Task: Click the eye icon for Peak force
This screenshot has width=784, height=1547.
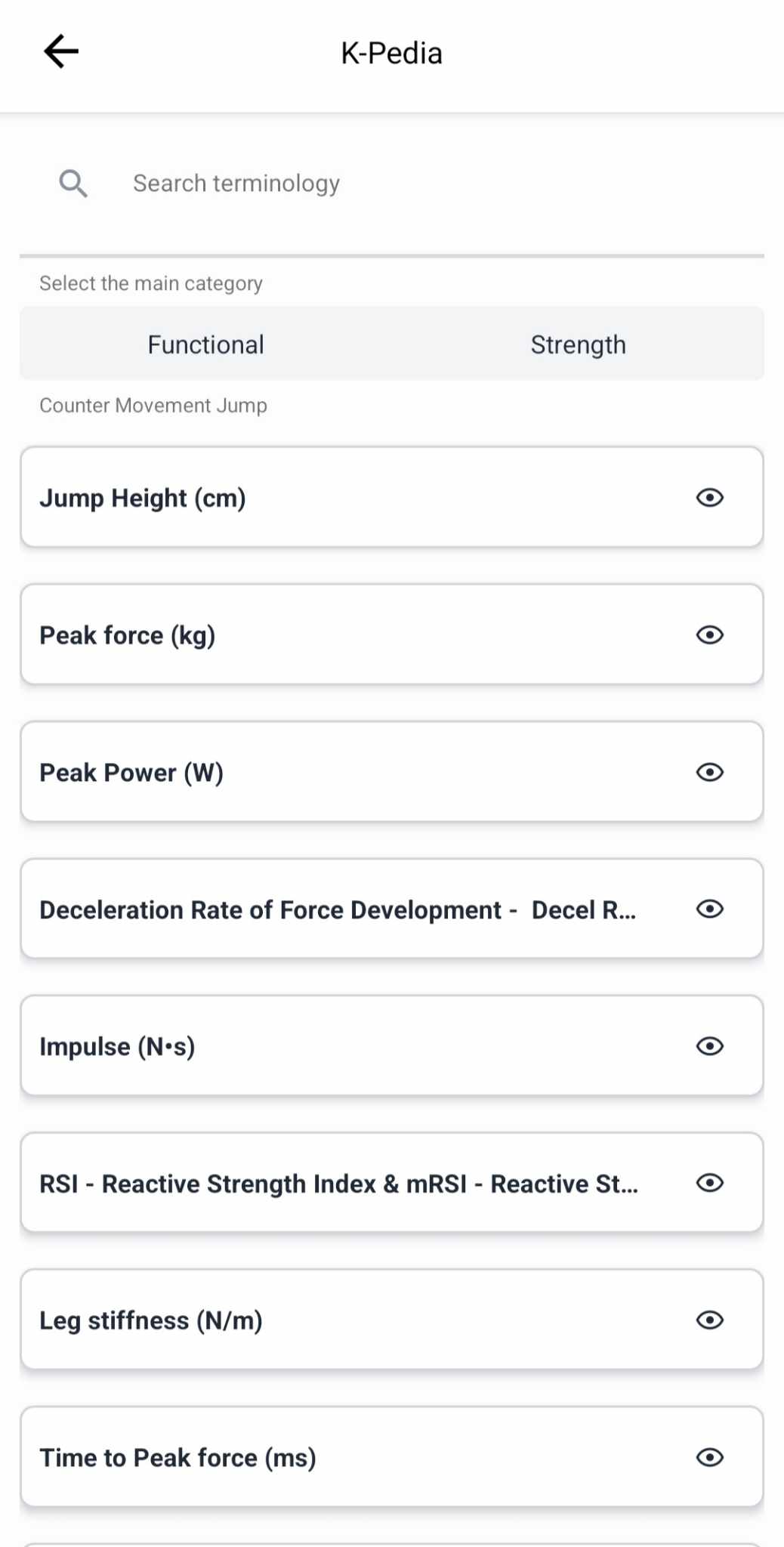Action: 710,635
